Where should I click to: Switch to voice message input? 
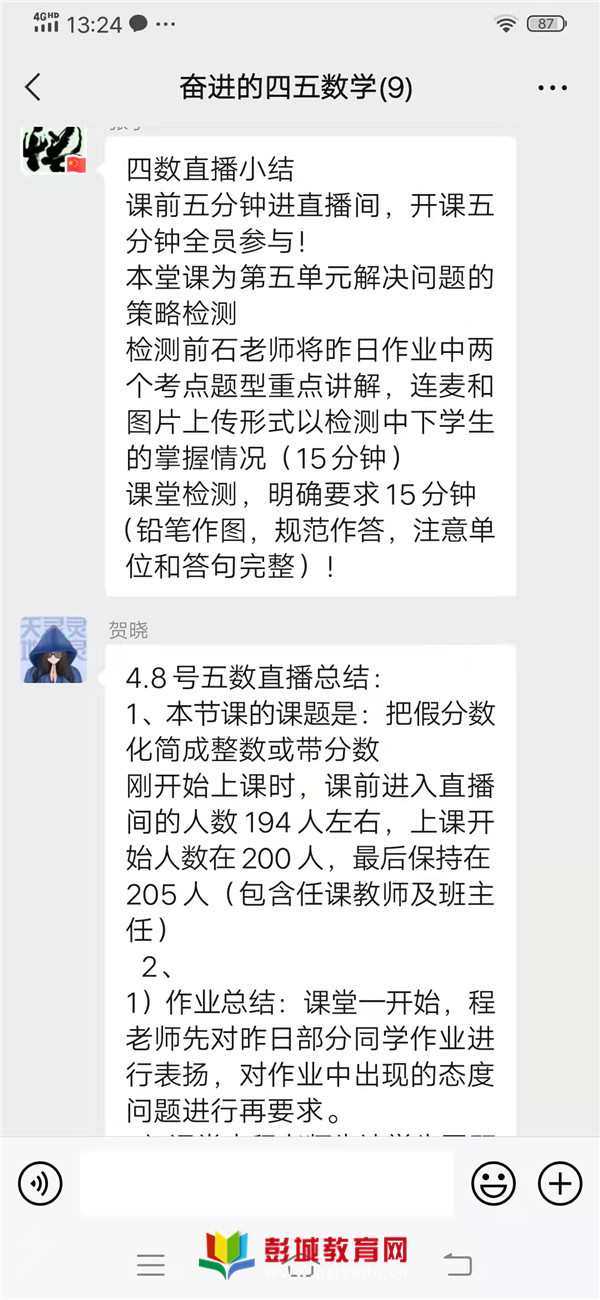tap(40, 1184)
